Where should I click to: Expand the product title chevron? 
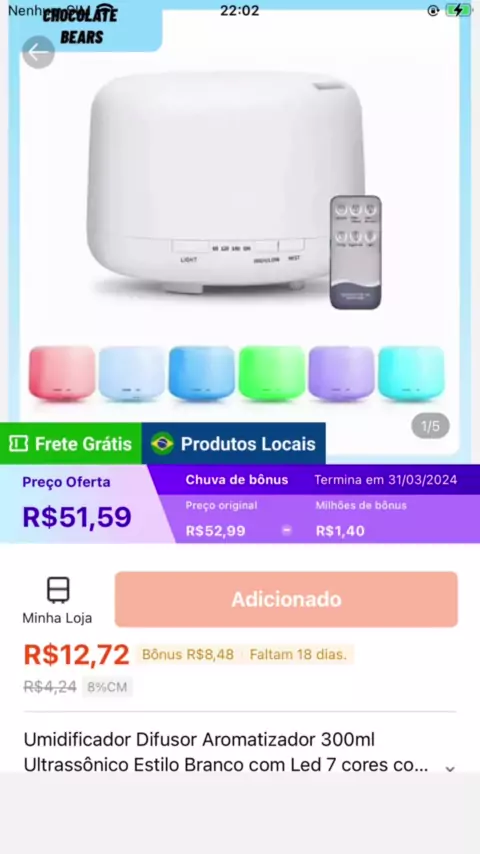450,768
